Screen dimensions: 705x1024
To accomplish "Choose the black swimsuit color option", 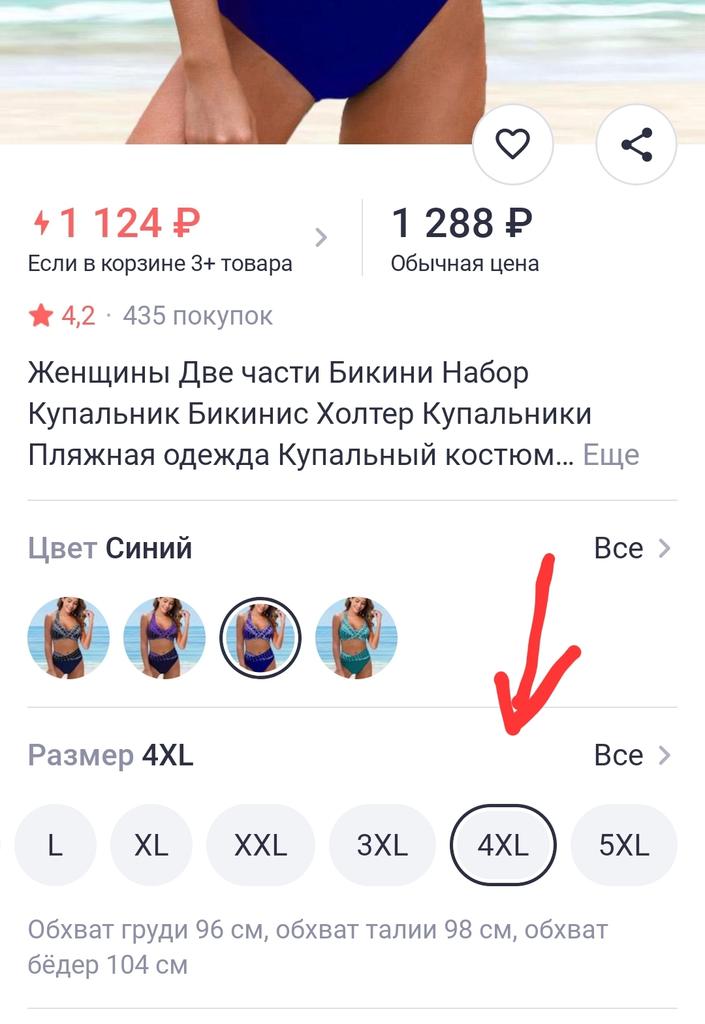I will [x=68, y=638].
